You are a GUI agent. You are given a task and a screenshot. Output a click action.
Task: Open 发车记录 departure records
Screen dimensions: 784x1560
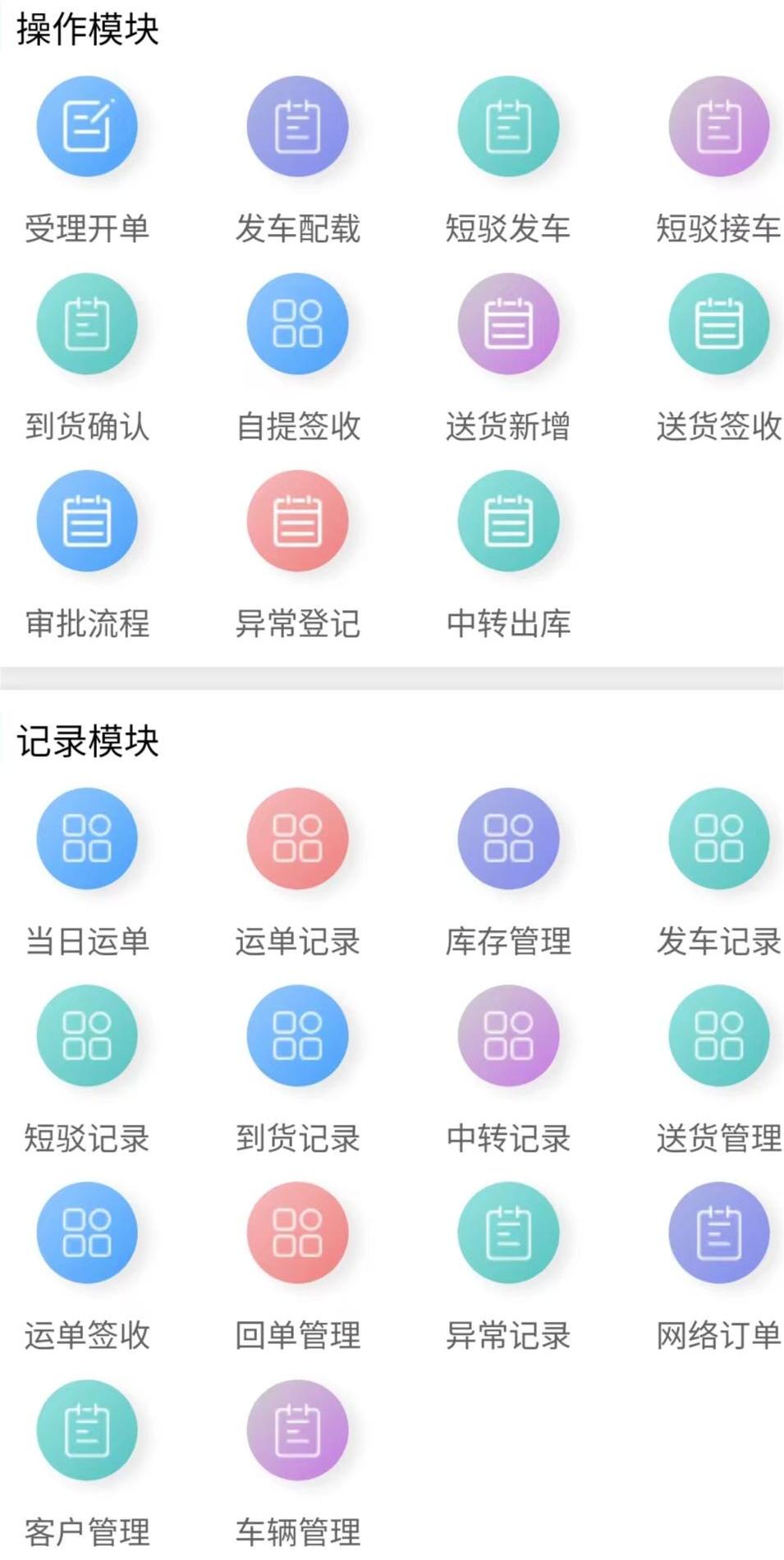tap(719, 837)
